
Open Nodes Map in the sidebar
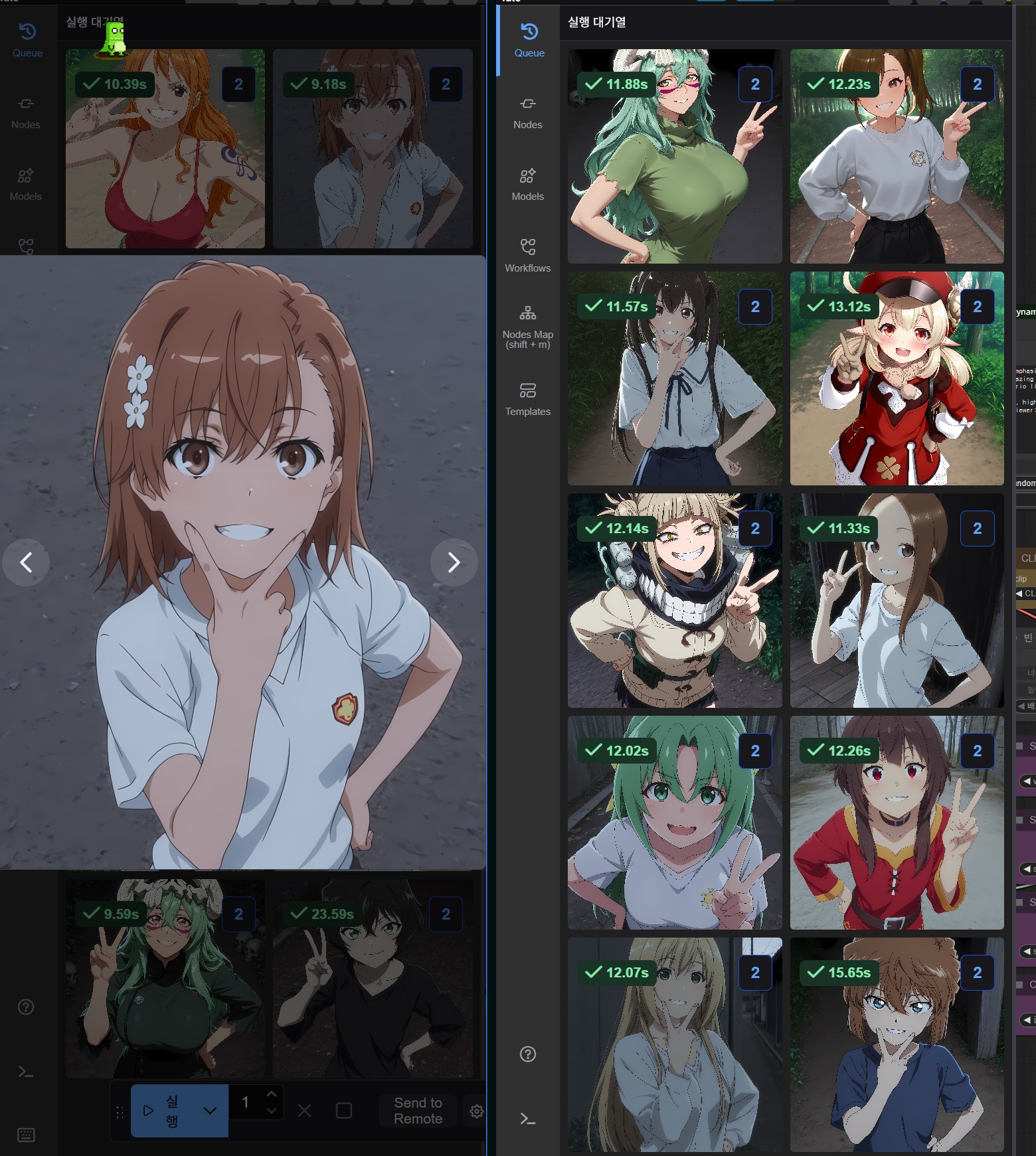click(x=527, y=327)
